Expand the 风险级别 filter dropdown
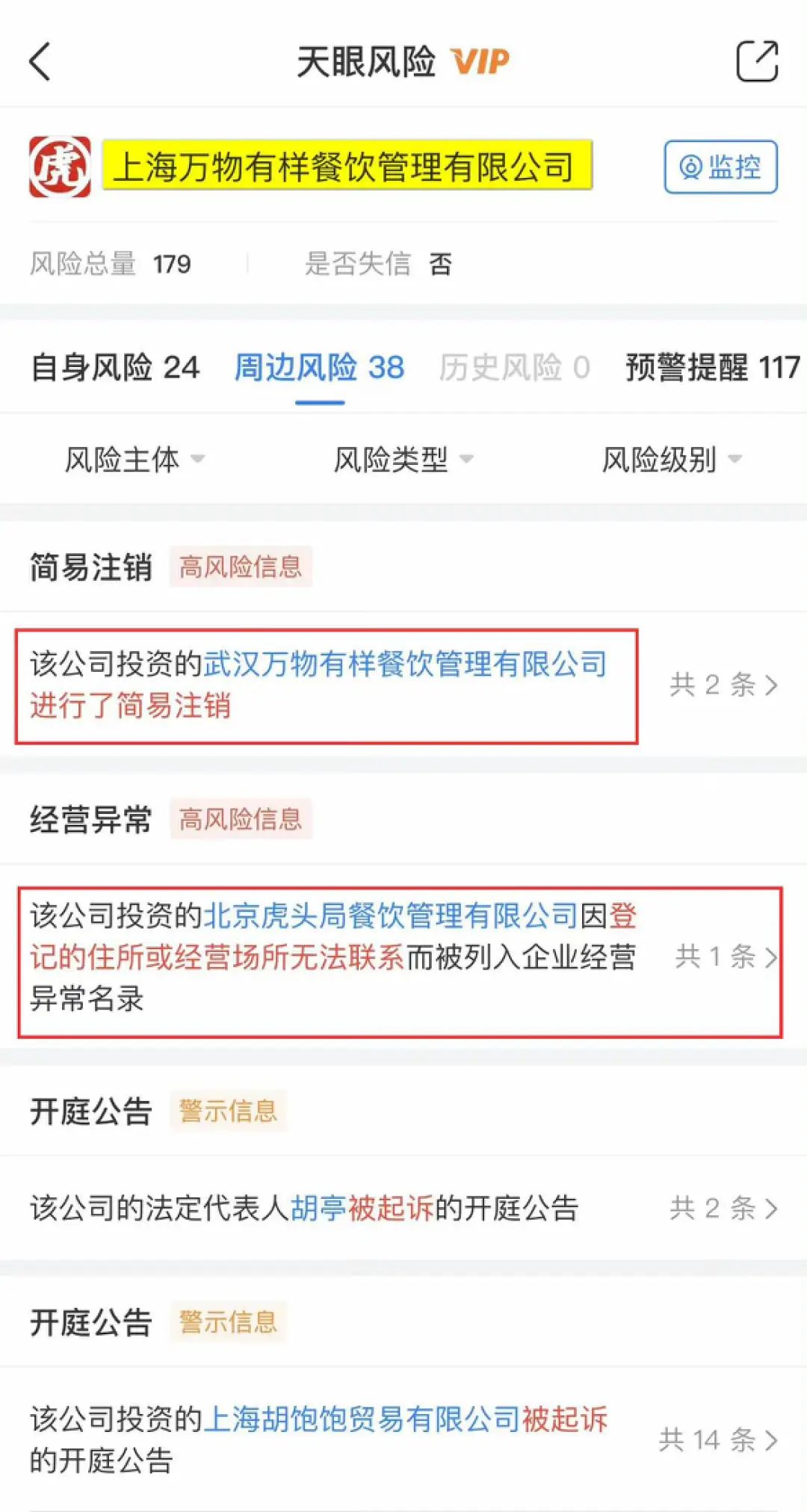Screen dimensions: 807x1512 point(672,459)
